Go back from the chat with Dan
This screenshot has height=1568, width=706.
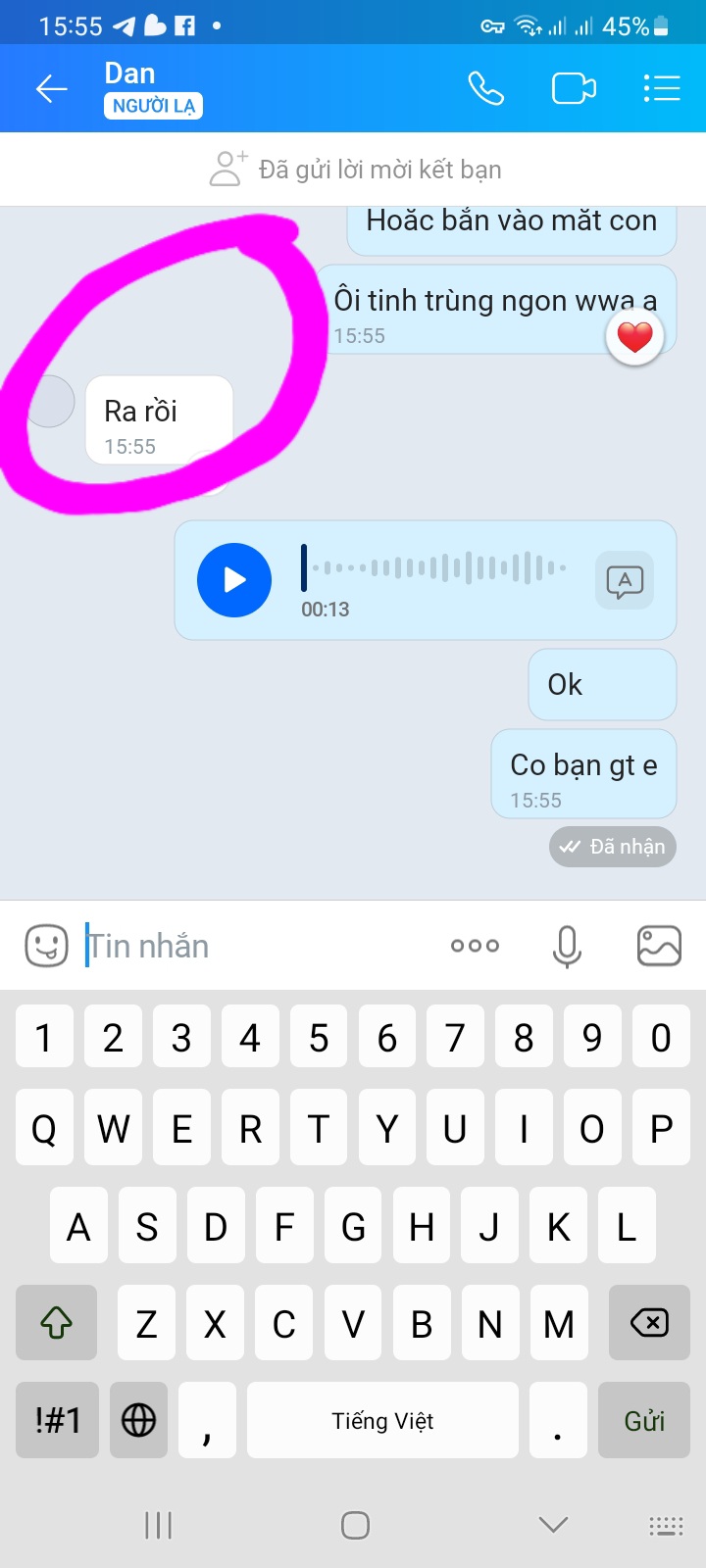[52, 89]
